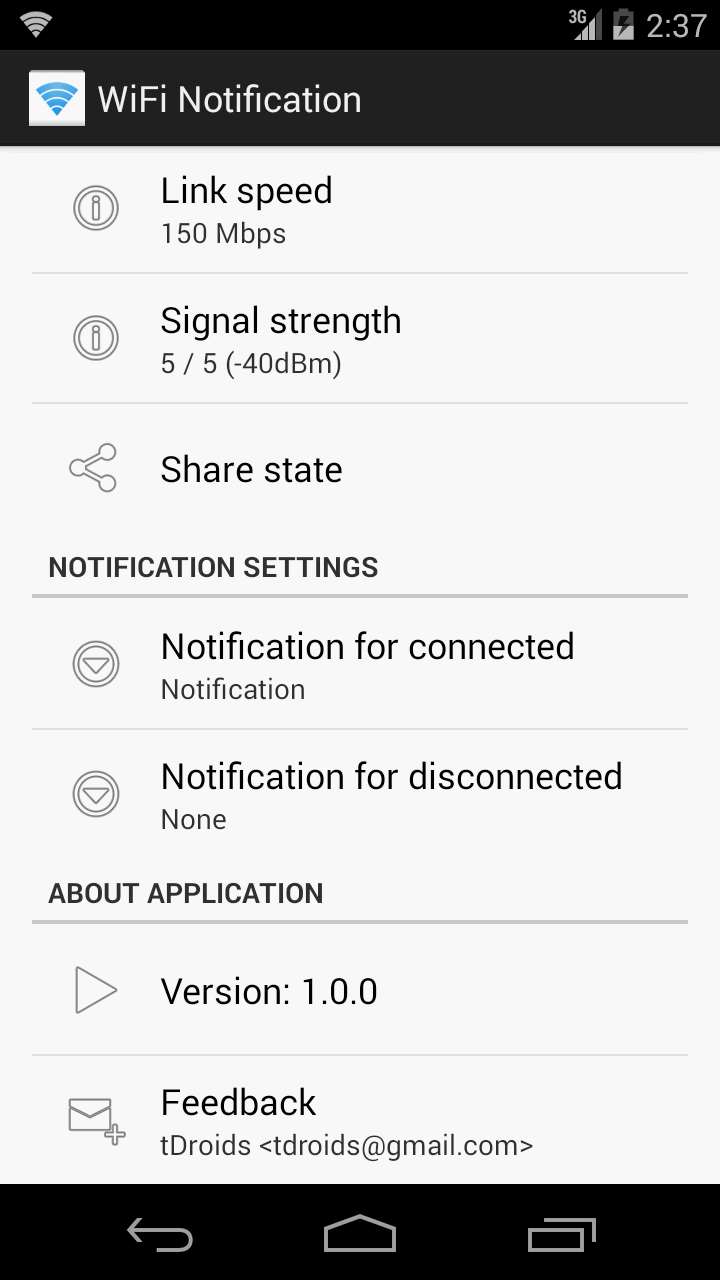Image resolution: width=720 pixels, height=1280 pixels.
Task: Click the notification icon for connected setting
Action: click(x=95, y=664)
